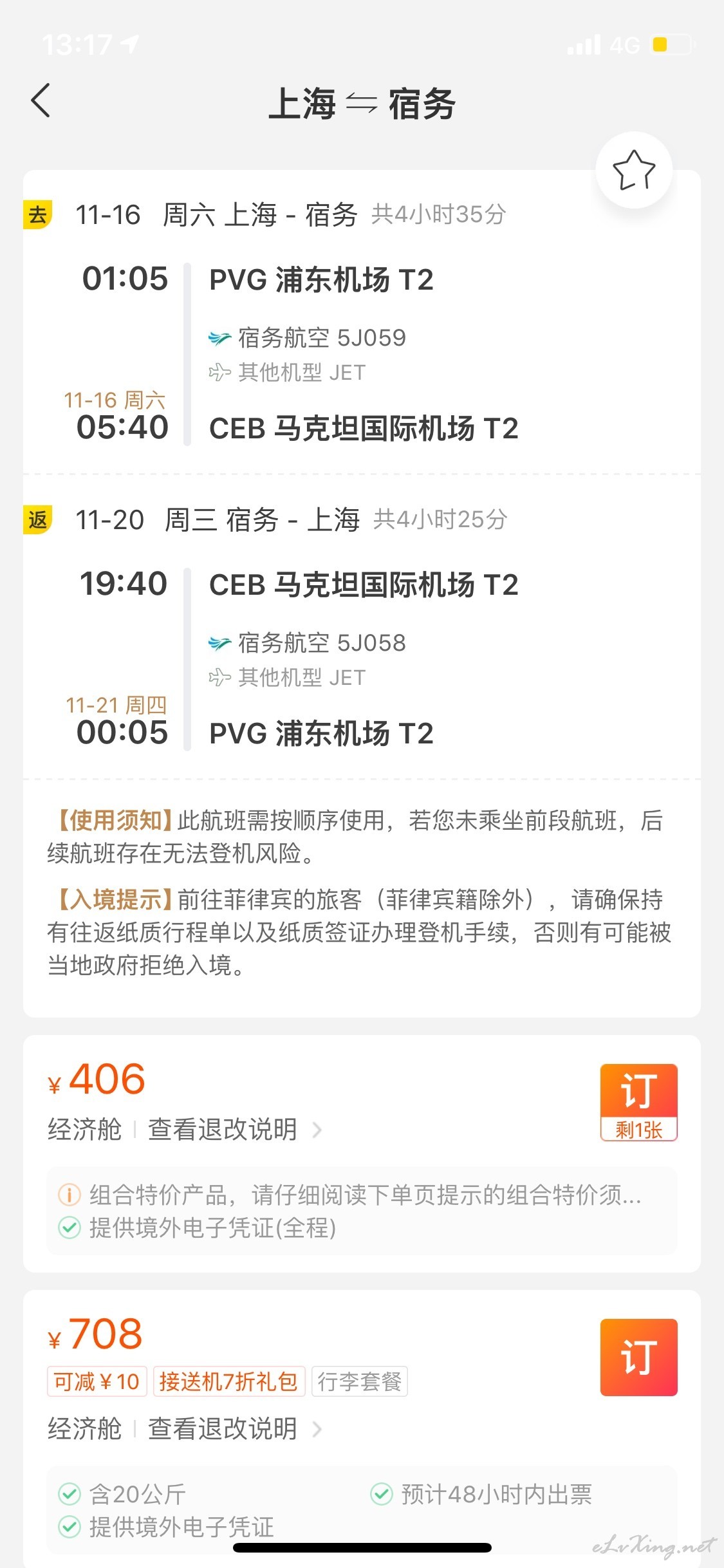
Task: View refund and change rules for the ¥708 fare
Action: 234,1428
